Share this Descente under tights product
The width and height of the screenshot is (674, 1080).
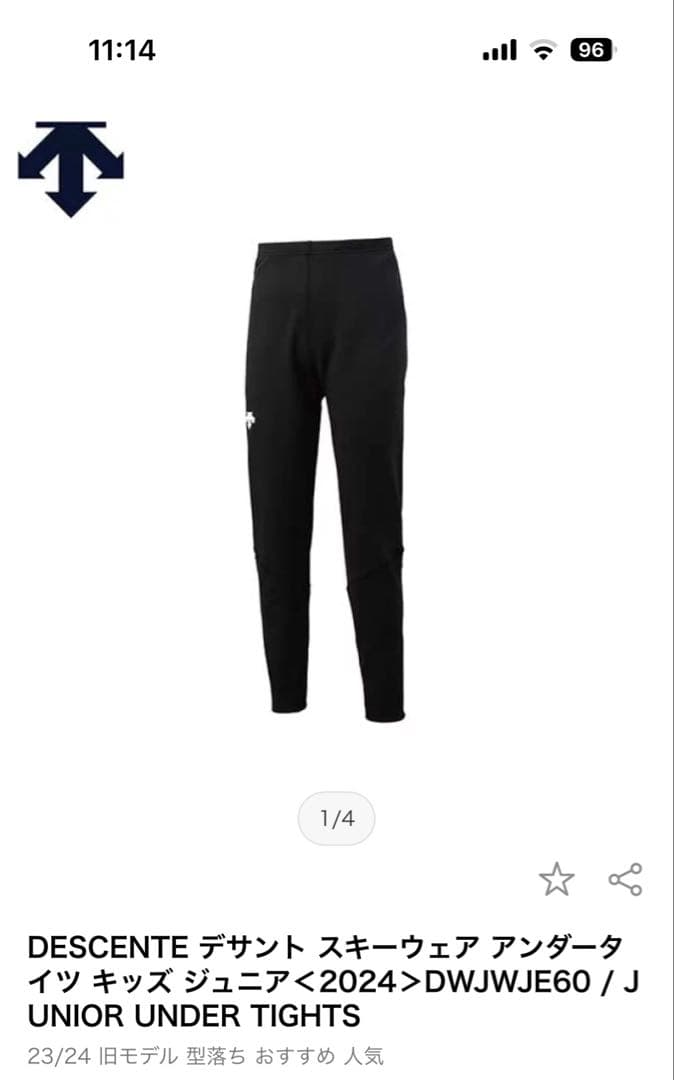coord(625,879)
